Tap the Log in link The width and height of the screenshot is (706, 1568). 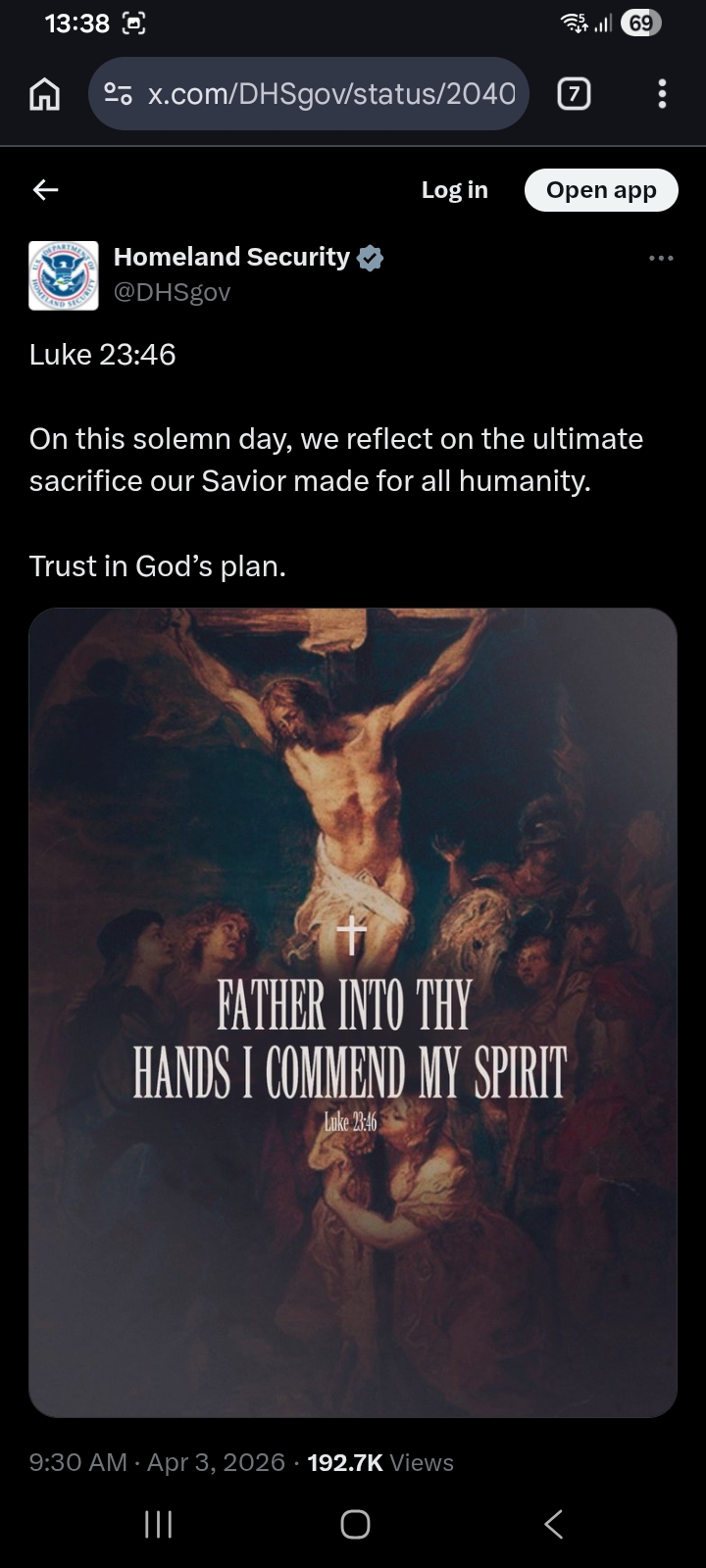coord(454,190)
